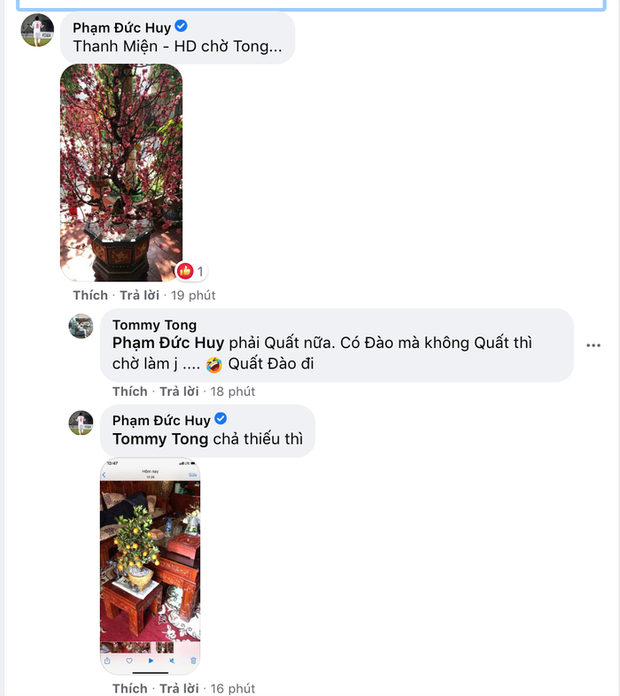This screenshot has height=696, width=620.
Task: Open Phạm Đức Huy's avatar on top comment
Action: coord(37,31)
